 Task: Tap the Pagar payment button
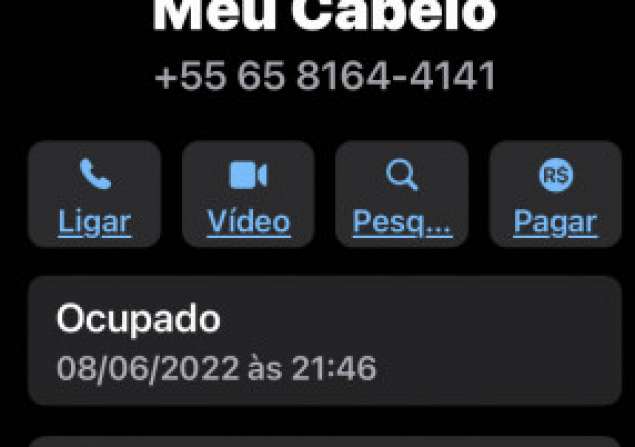click(x=555, y=194)
